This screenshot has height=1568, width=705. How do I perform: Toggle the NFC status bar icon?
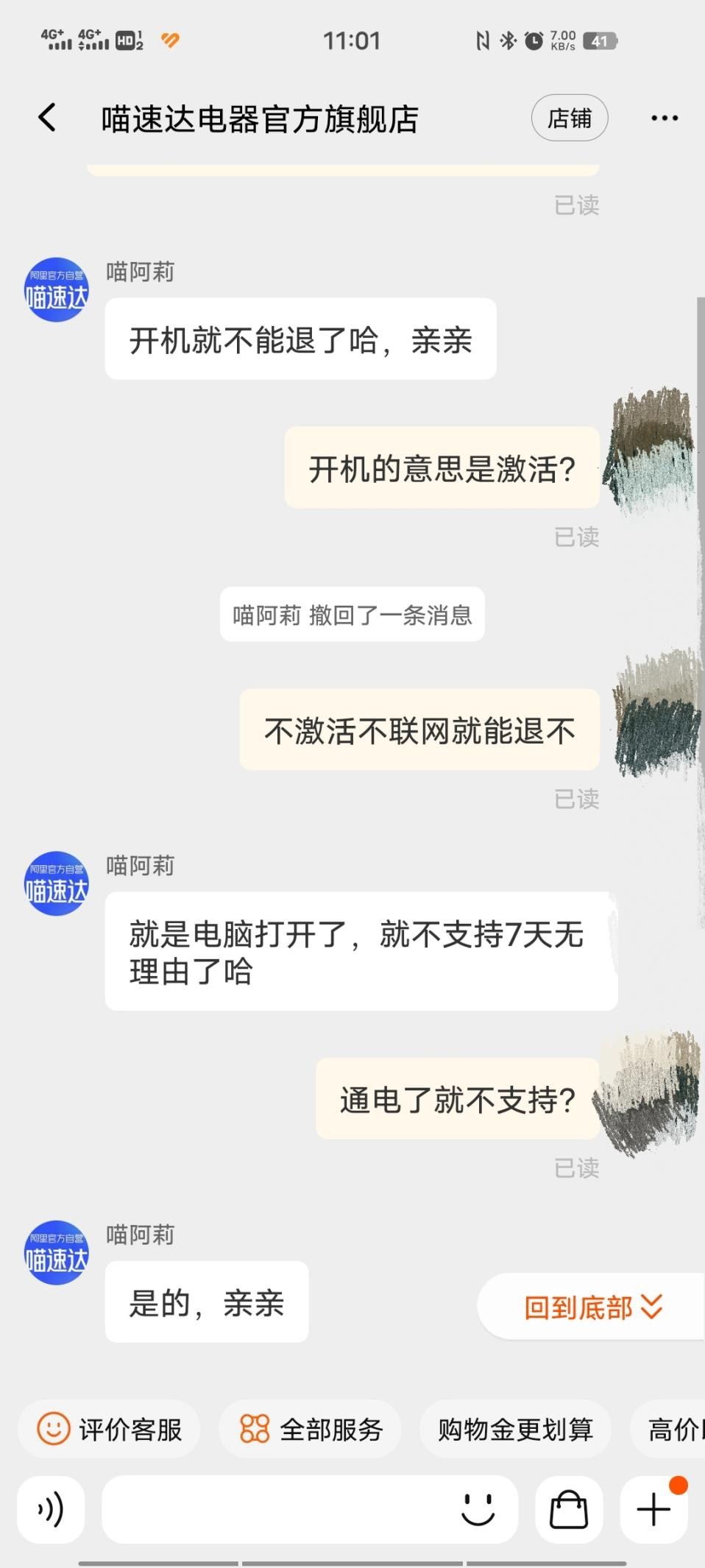pyautogui.click(x=482, y=40)
